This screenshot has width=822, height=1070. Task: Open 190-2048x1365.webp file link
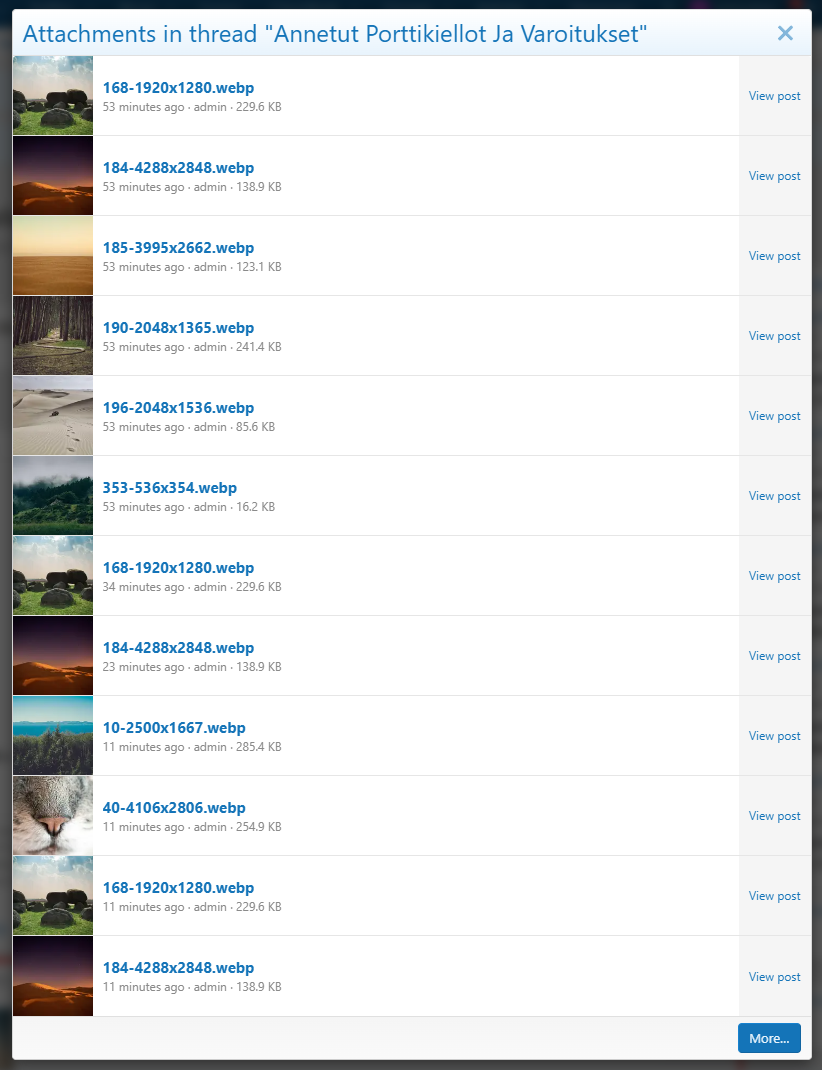[178, 328]
